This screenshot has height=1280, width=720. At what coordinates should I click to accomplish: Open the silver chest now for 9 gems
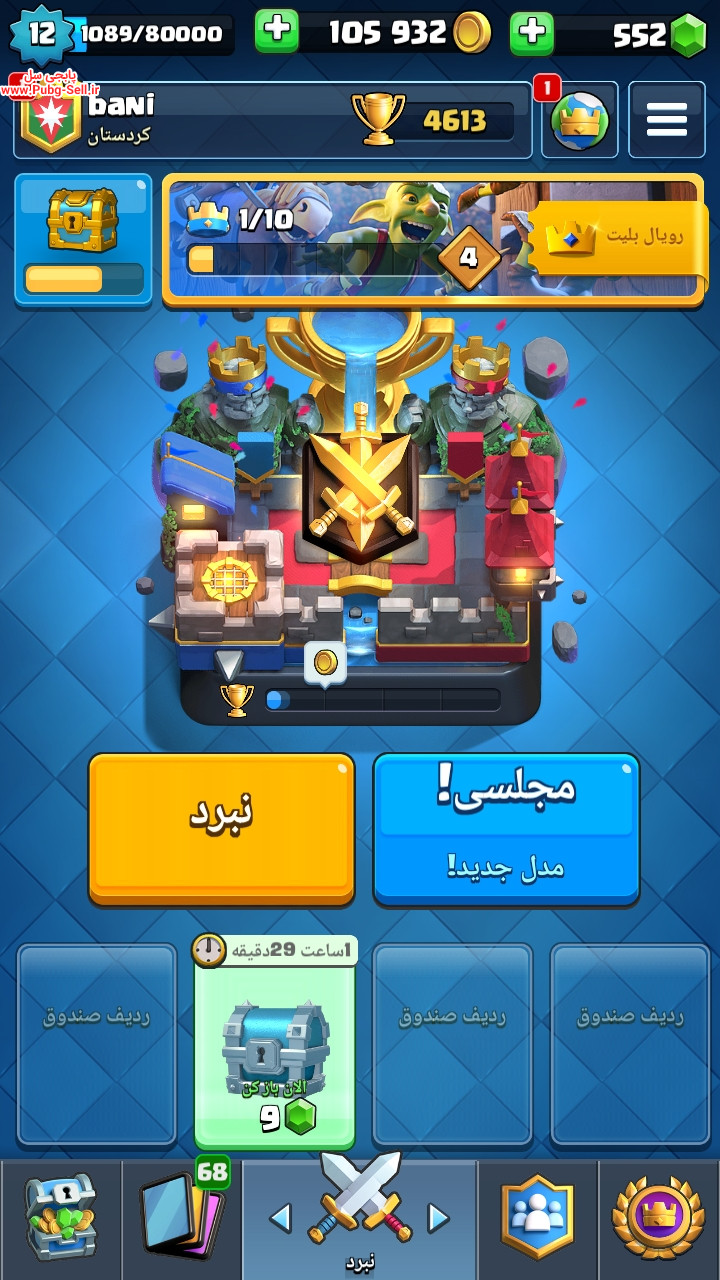coord(275,1044)
